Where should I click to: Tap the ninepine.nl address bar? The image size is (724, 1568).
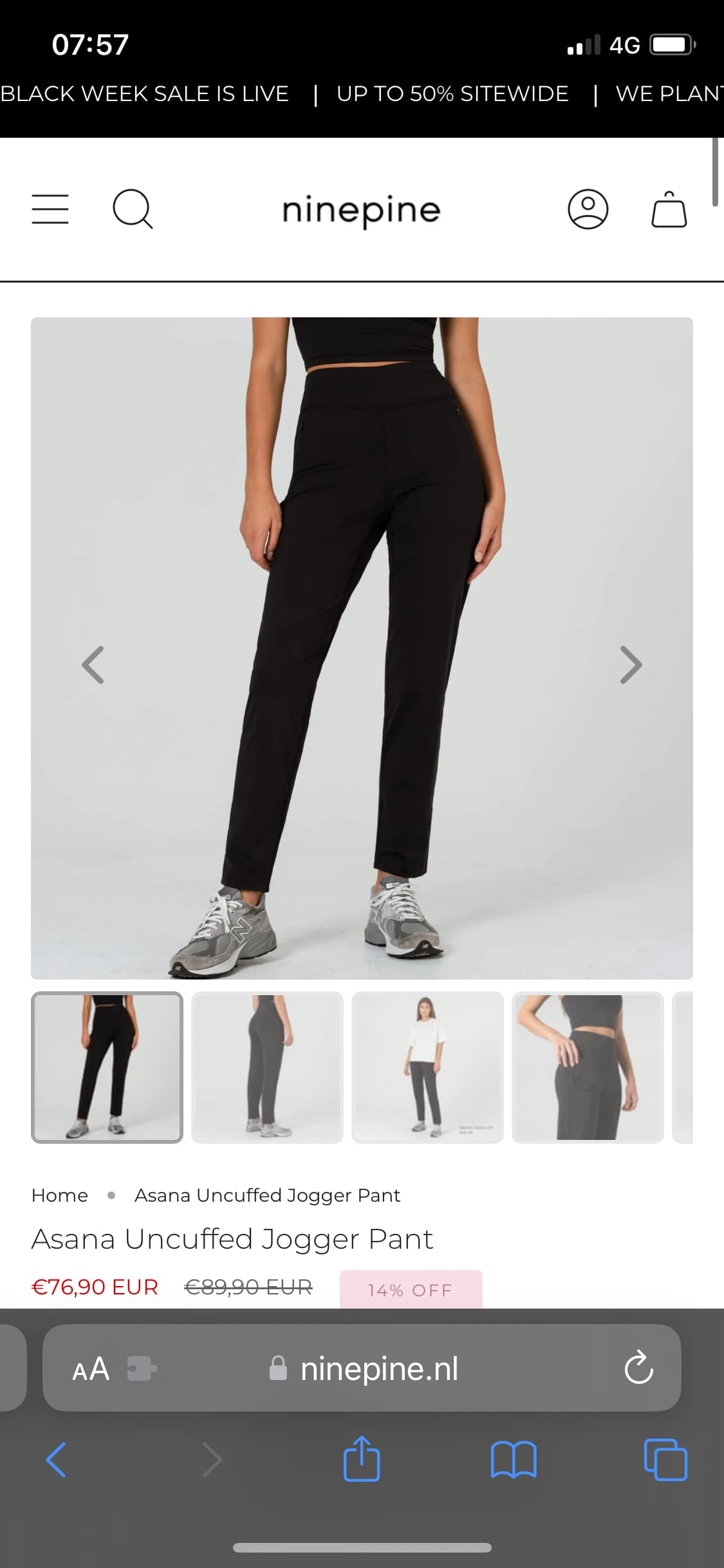(x=362, y=1368)
